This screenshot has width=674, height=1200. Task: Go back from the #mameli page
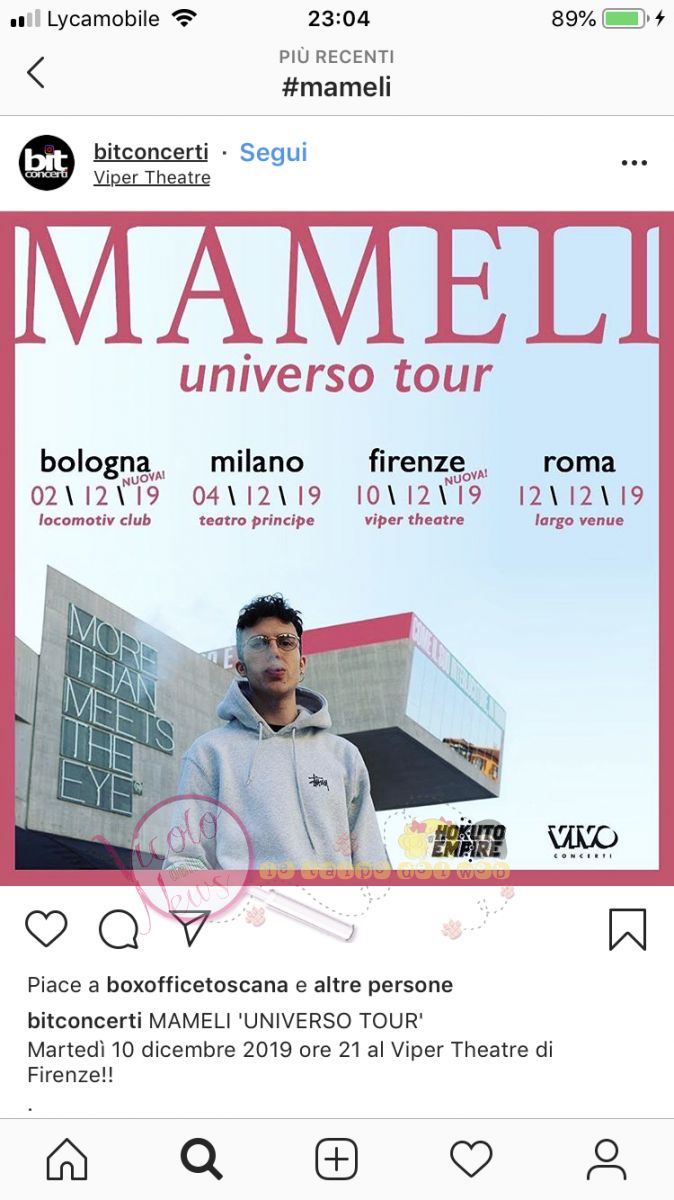pyautogui.click(x=36, y=72)
